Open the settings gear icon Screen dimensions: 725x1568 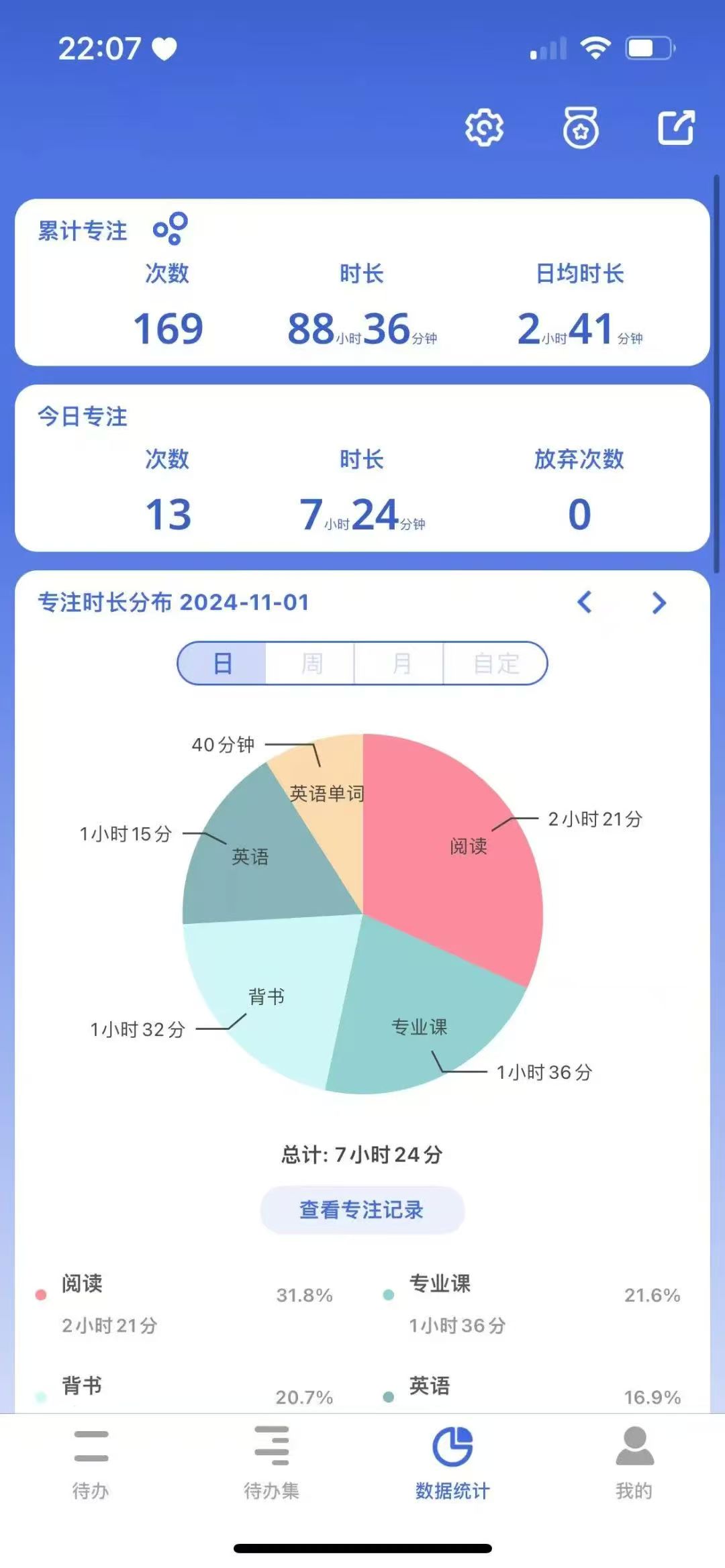[484, 127]
